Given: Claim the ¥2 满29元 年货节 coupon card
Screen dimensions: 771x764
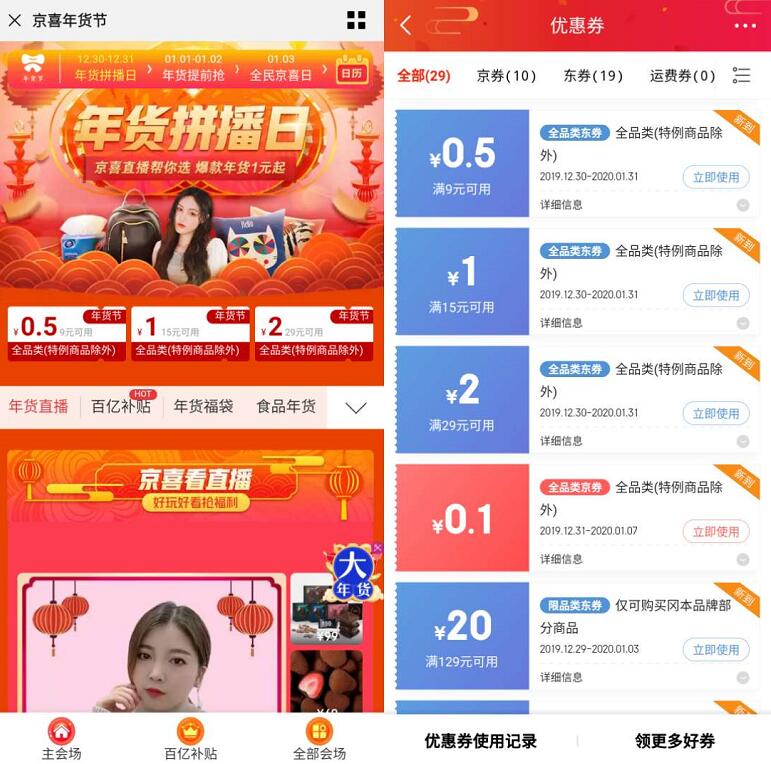Looking at the screenshot, I should (x=314, y=334).
